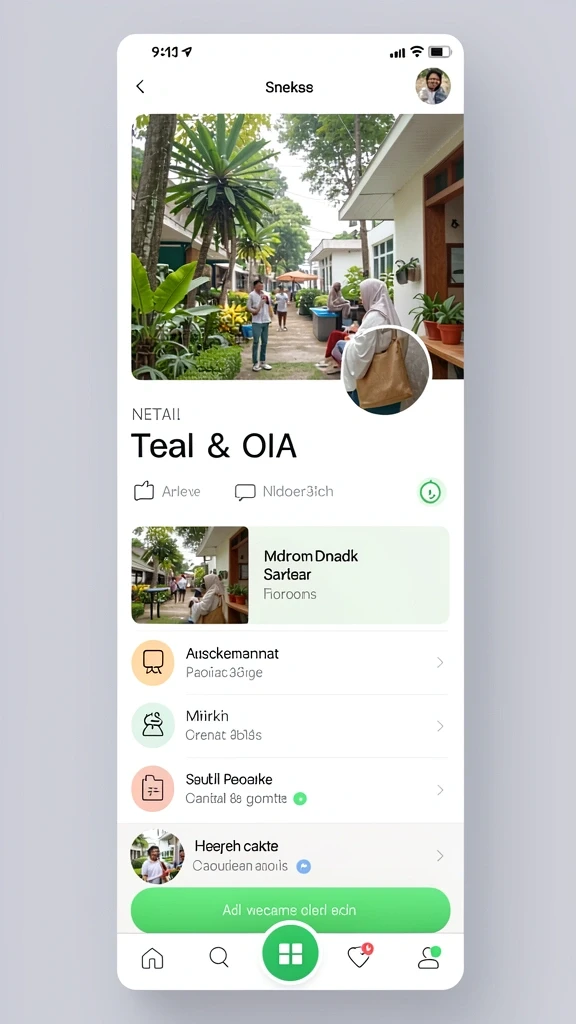Tap the green Adl wecame button

(x=291, y=910)
